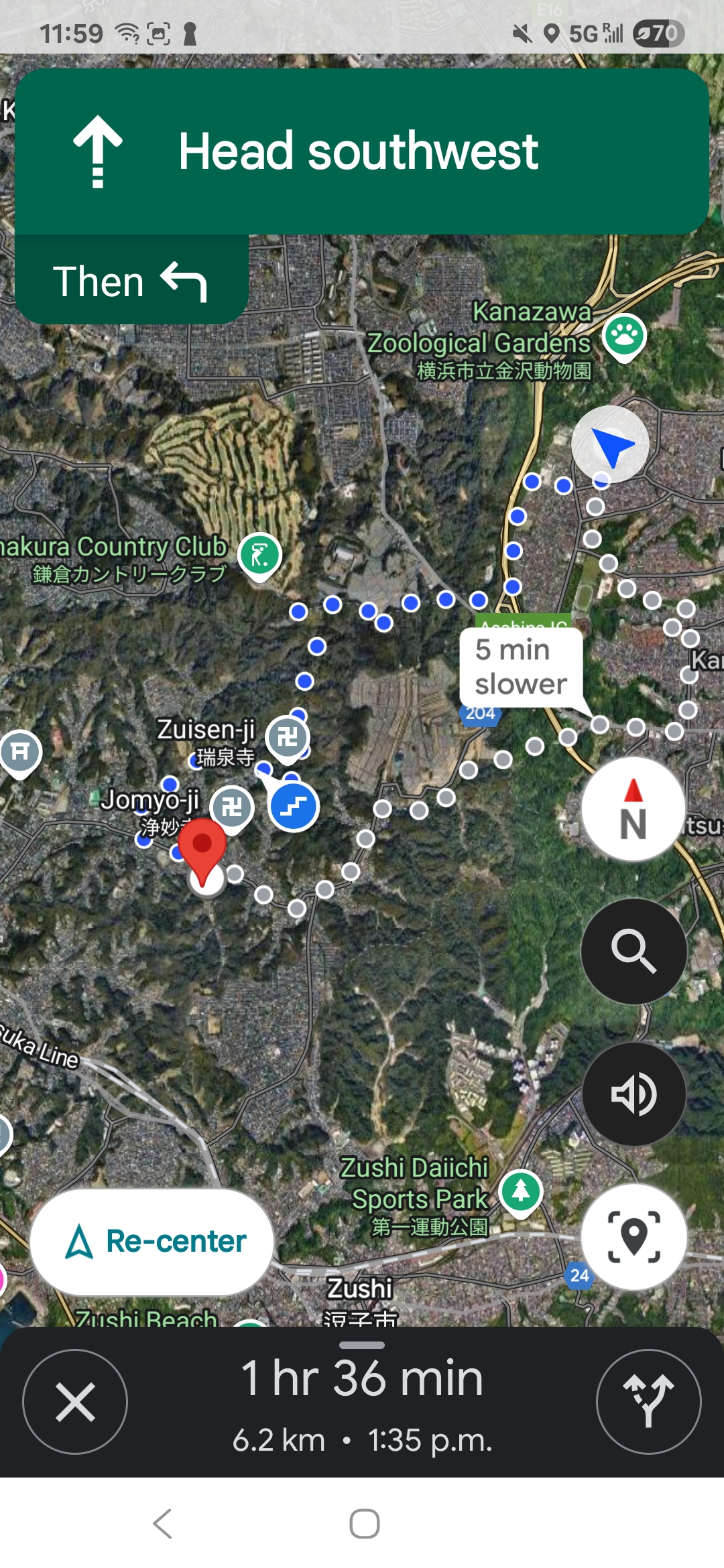Close the navigation with the X button
This screenshot has width=724, height=1568.
coord(75,1402)
